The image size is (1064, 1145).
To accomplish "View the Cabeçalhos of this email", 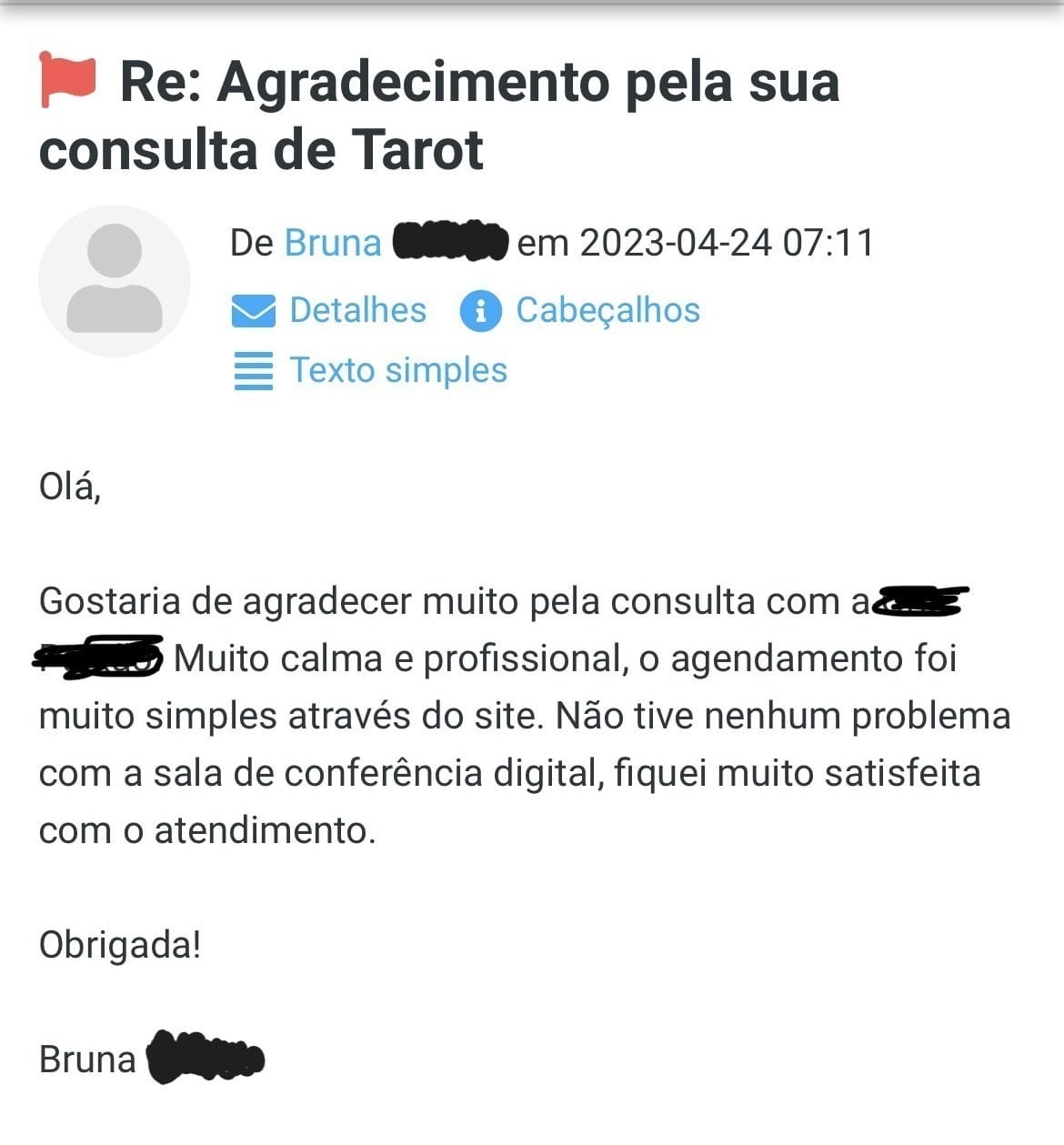I will click(607, 310).
